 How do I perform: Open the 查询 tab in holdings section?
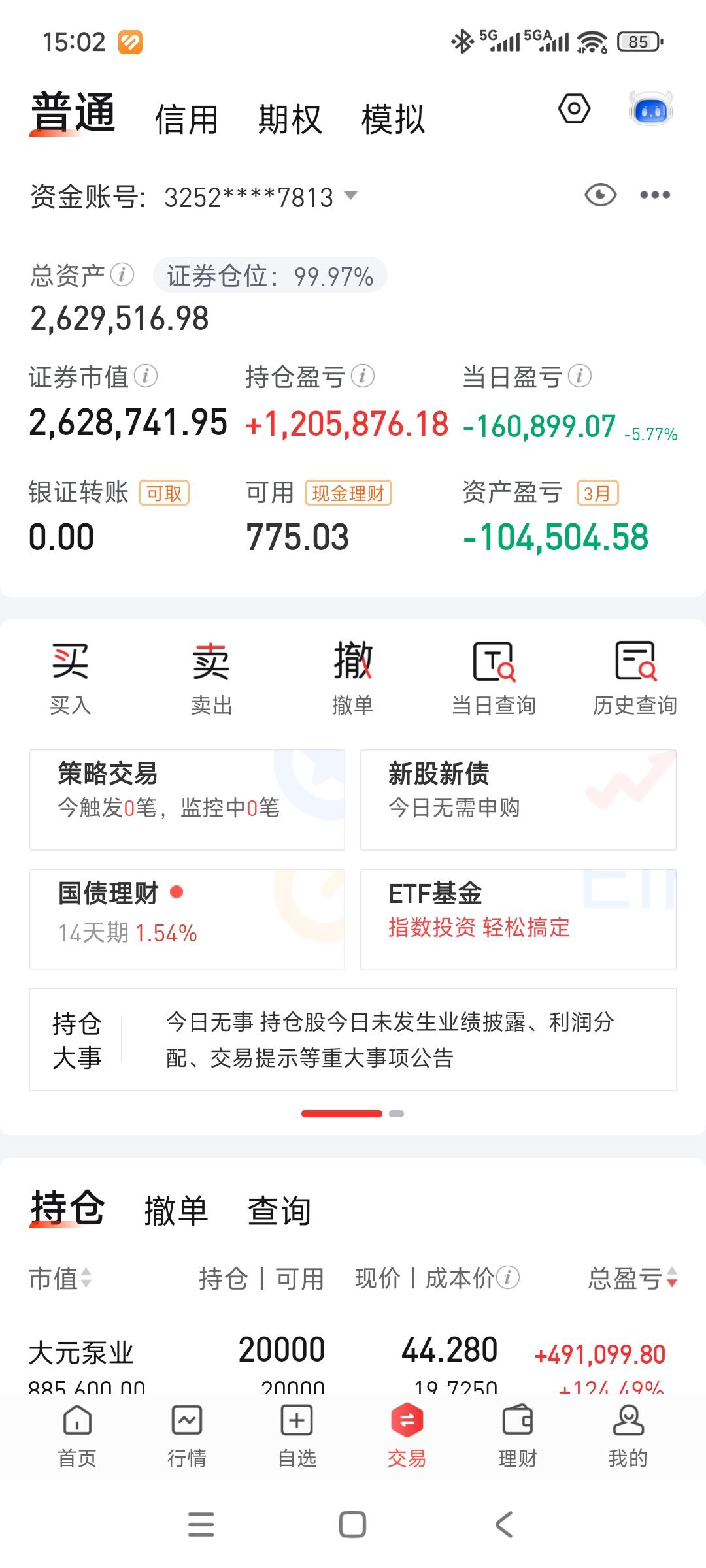pos(279,1209)
